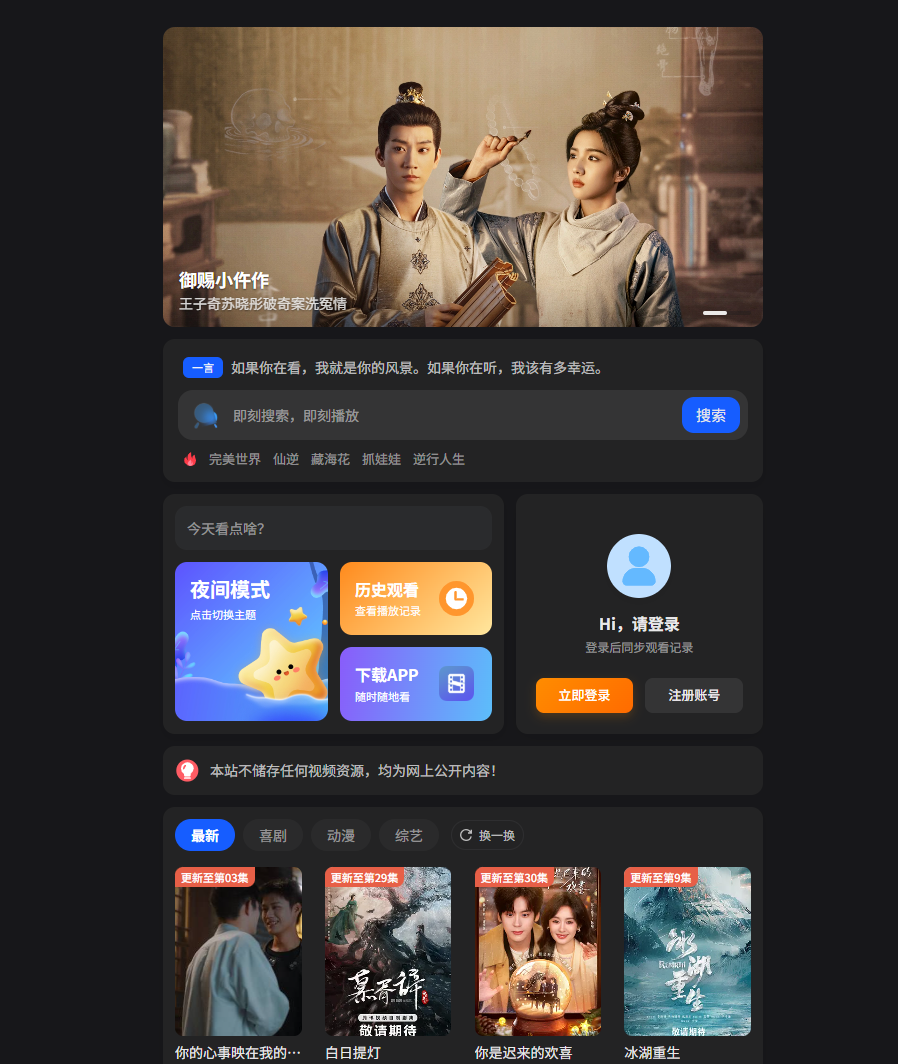Screen dimensions: 898x1064
Task: Switch to the 动漫 tab
Action: pyautogui.click(x=340, y=835)
